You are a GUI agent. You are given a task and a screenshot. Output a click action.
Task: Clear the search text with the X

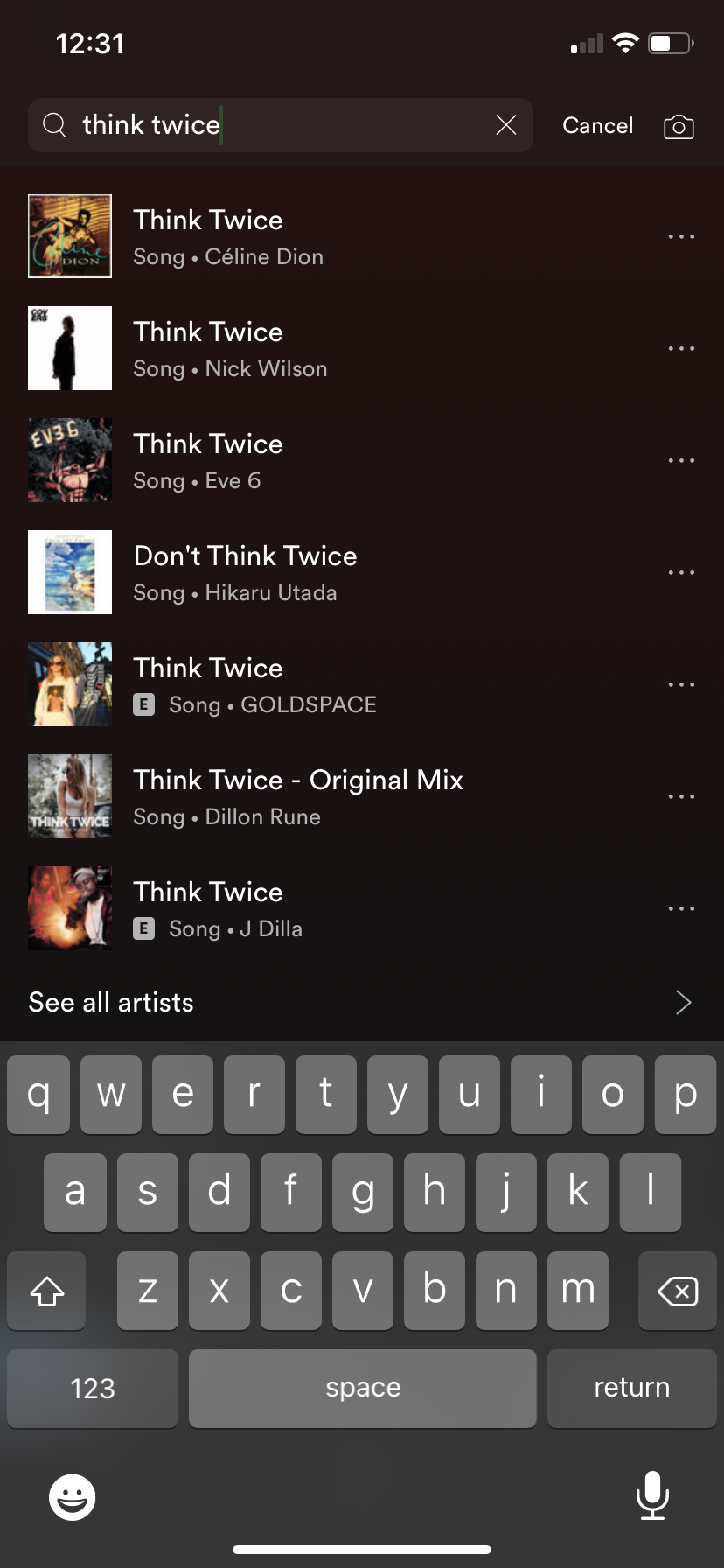[x=506, y=125]
